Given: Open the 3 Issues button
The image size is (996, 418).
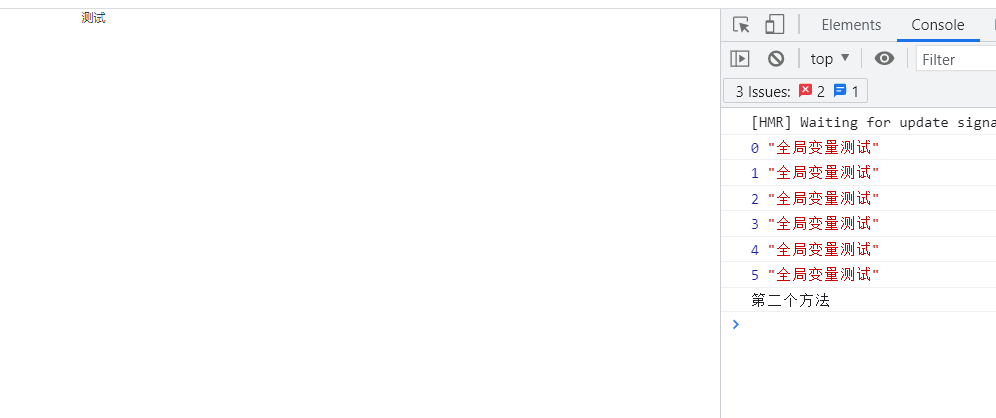Looking at the screenshot, I should (x=796, y=91).
